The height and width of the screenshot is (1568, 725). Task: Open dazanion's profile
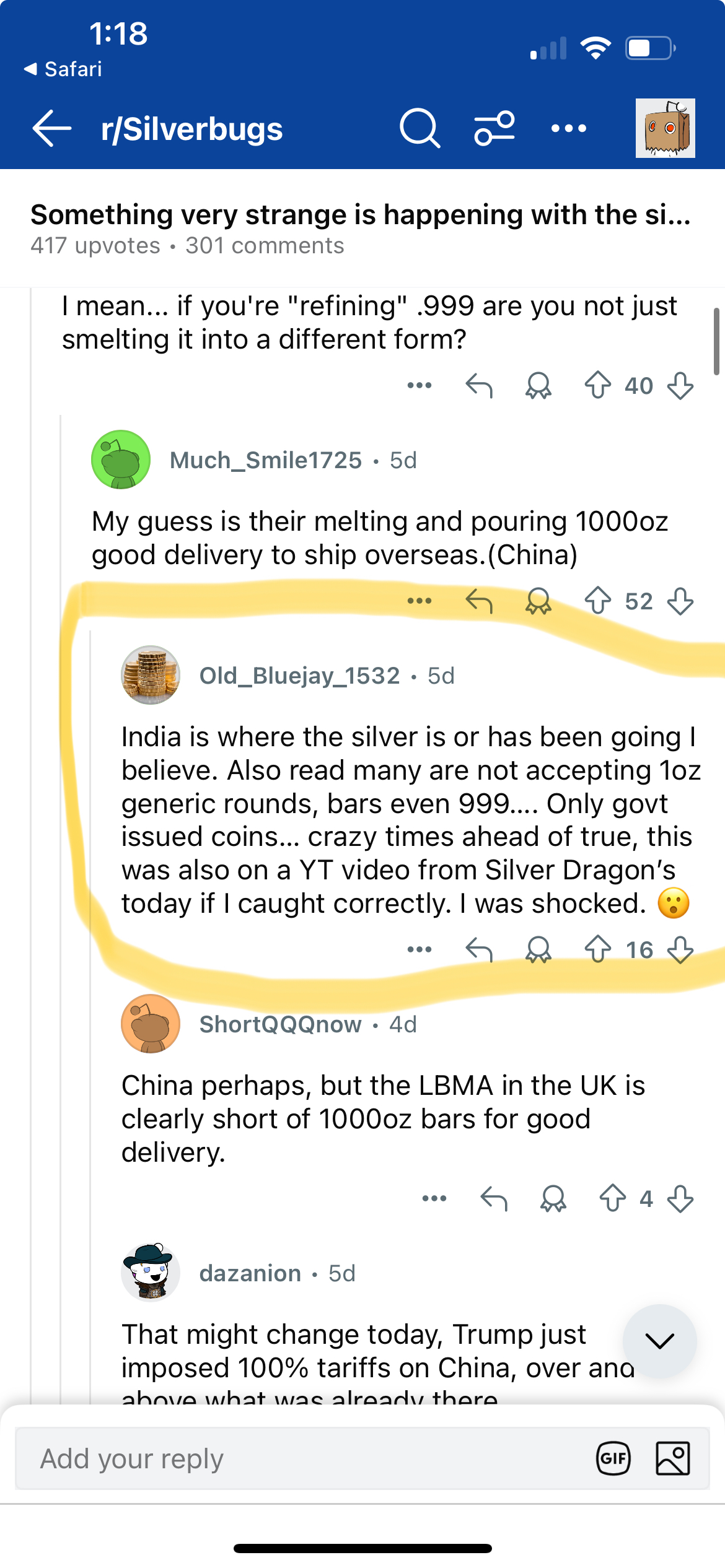(250, 1274)
